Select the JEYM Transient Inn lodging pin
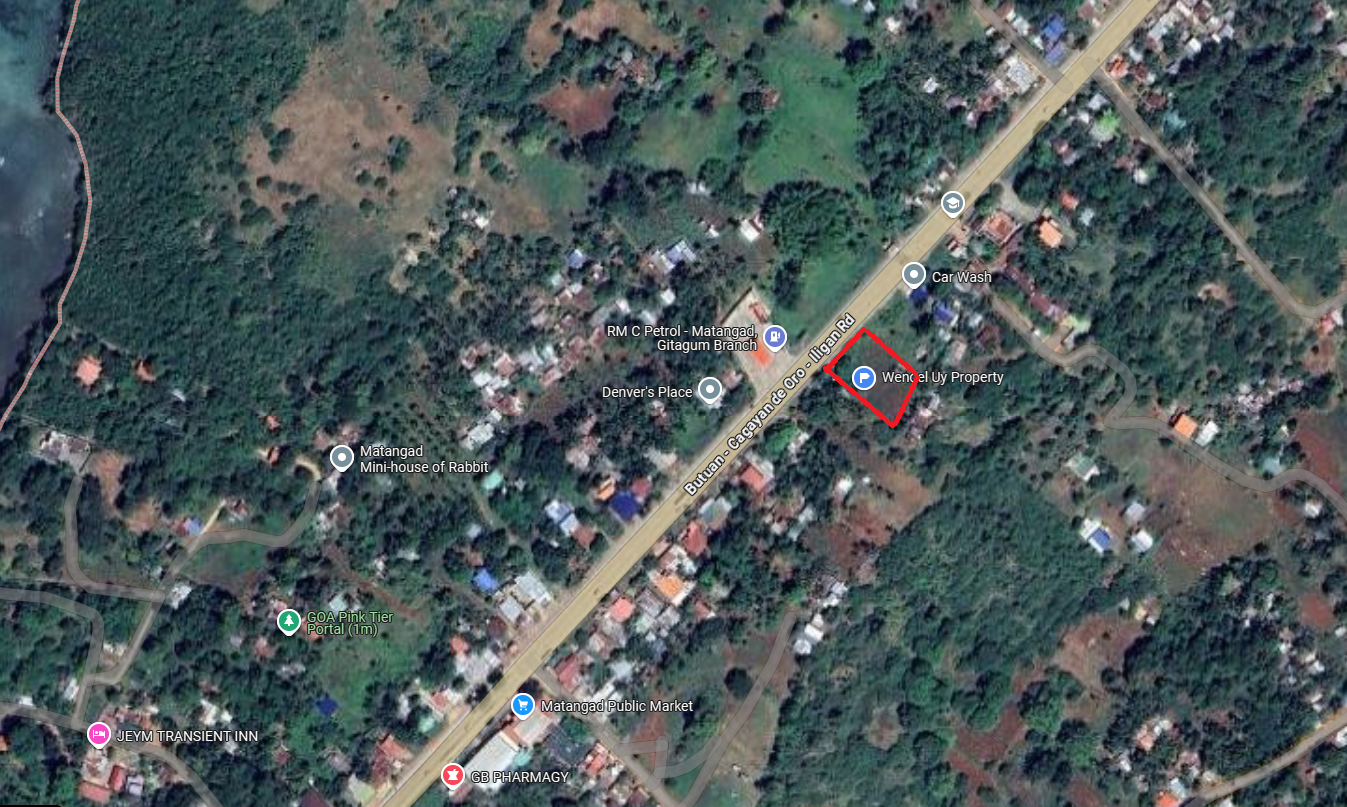The width and height of the screenshot is (1347, 807). point(98,736)
